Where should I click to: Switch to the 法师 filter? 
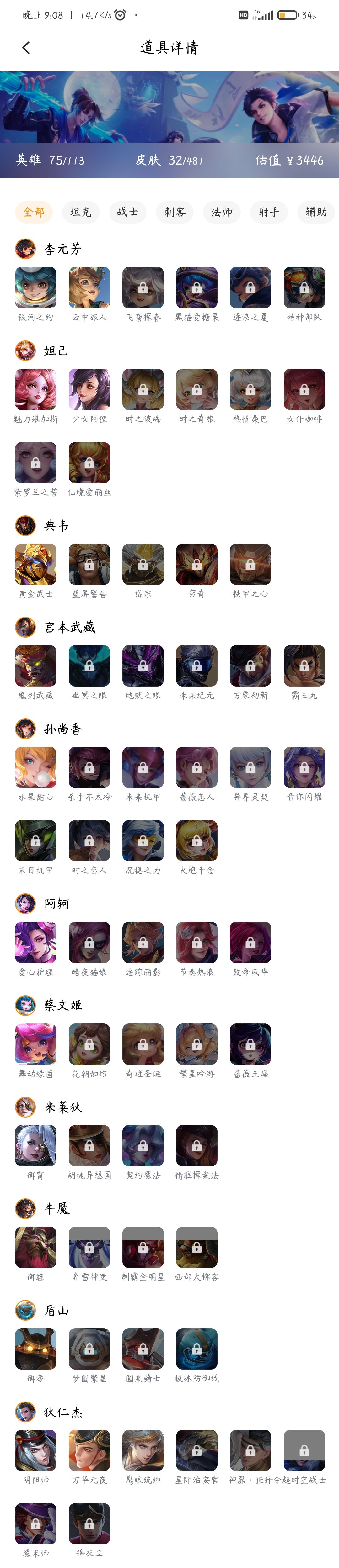(222, 212)
